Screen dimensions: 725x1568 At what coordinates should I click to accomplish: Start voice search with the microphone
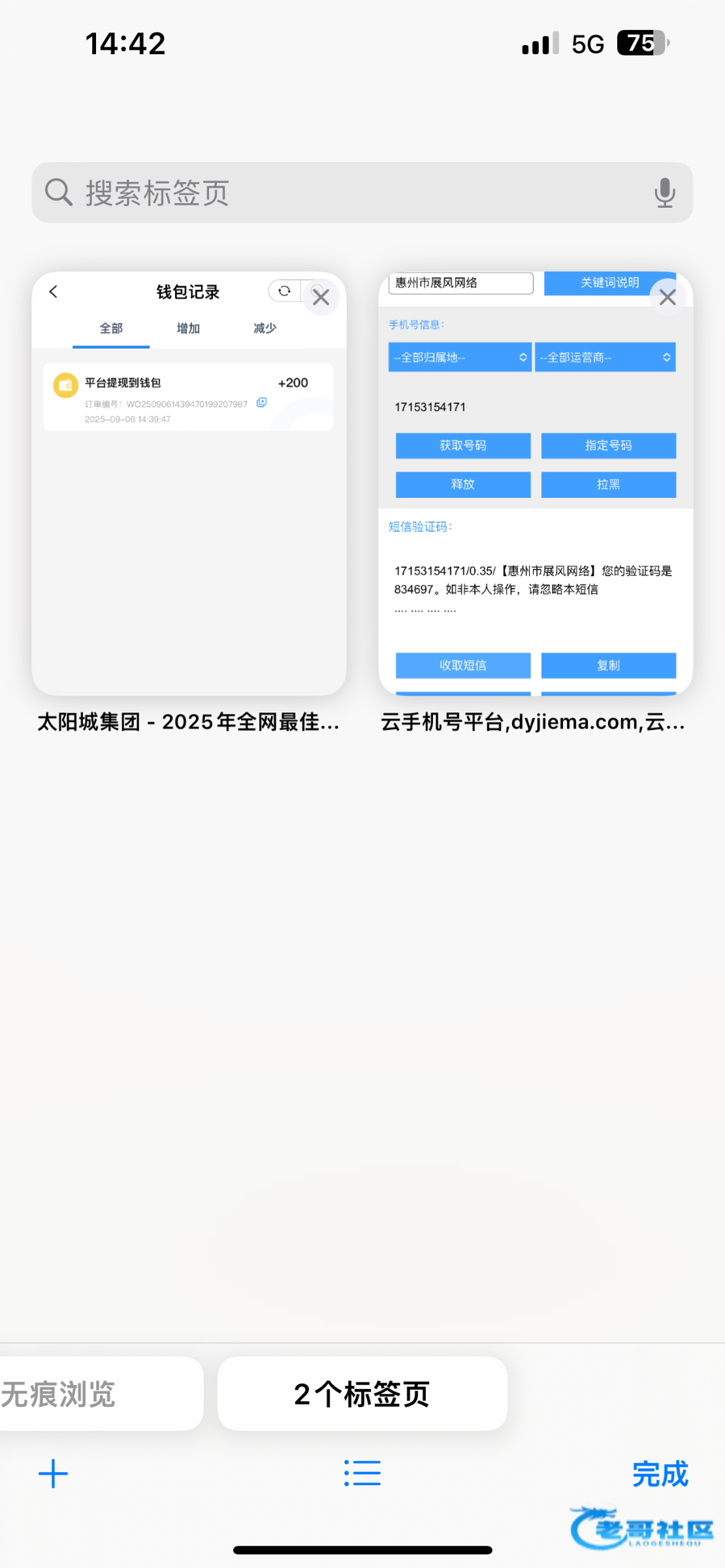coord(664,193)
